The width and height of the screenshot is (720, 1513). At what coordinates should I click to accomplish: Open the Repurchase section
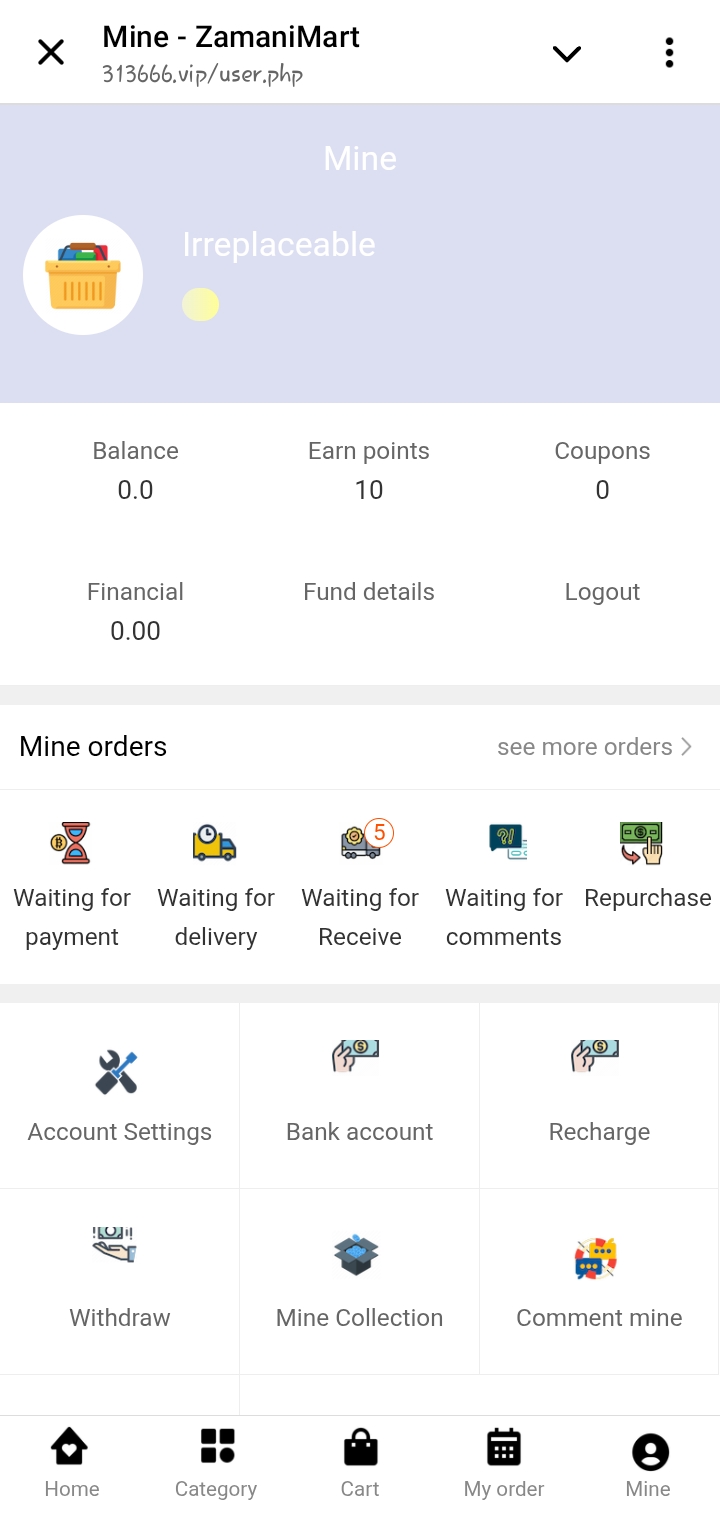648,867
